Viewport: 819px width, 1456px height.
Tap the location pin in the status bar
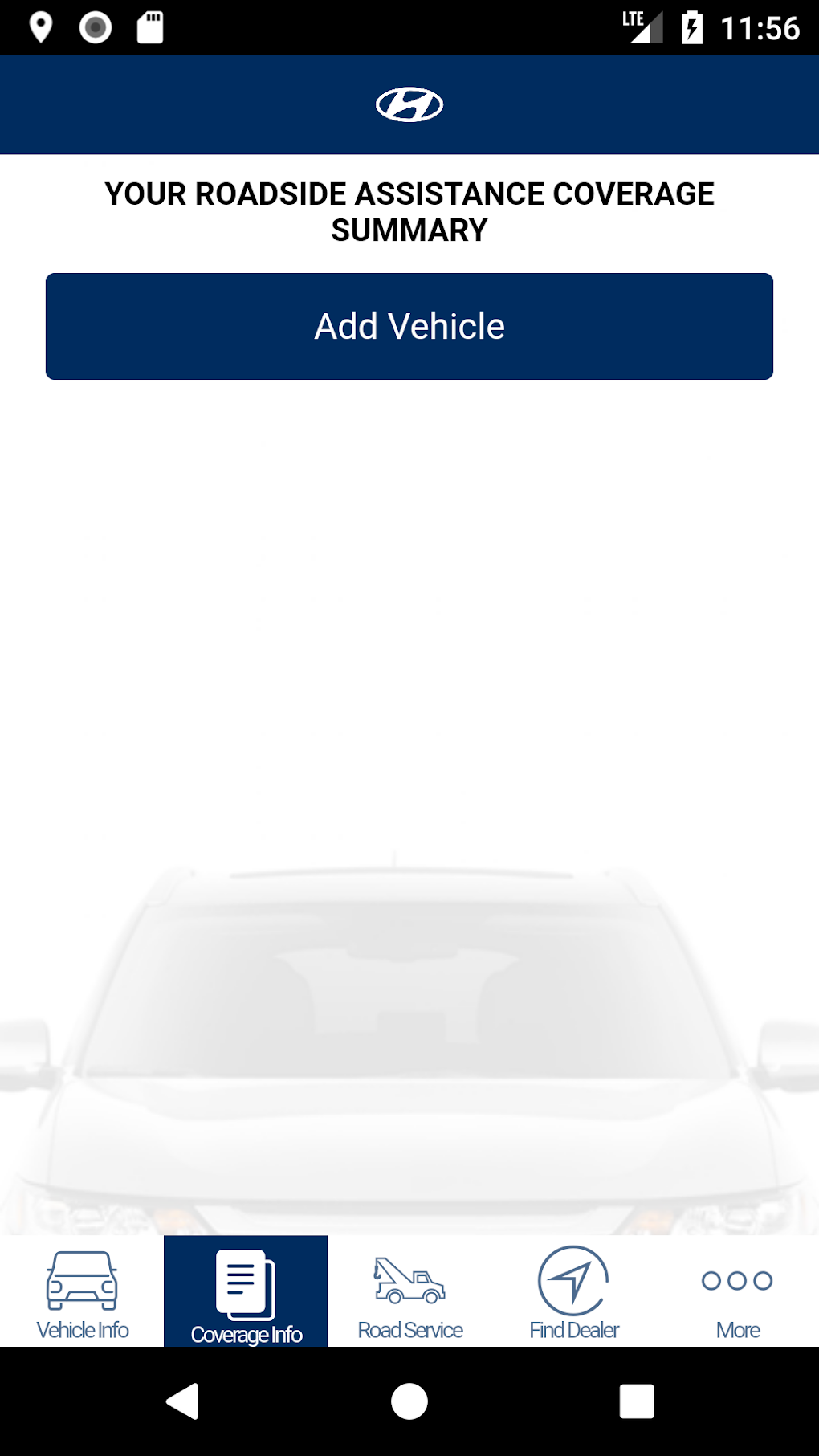39,25
